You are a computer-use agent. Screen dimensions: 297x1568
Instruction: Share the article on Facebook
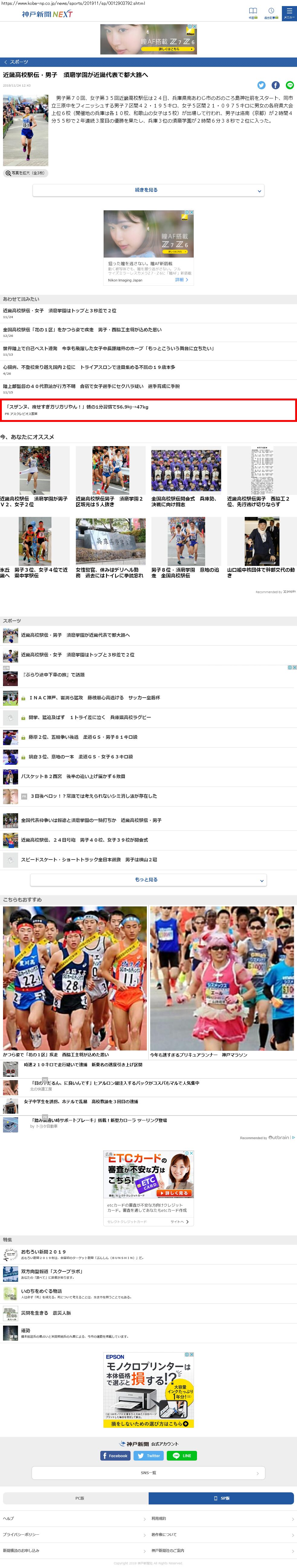pos(275,85)
